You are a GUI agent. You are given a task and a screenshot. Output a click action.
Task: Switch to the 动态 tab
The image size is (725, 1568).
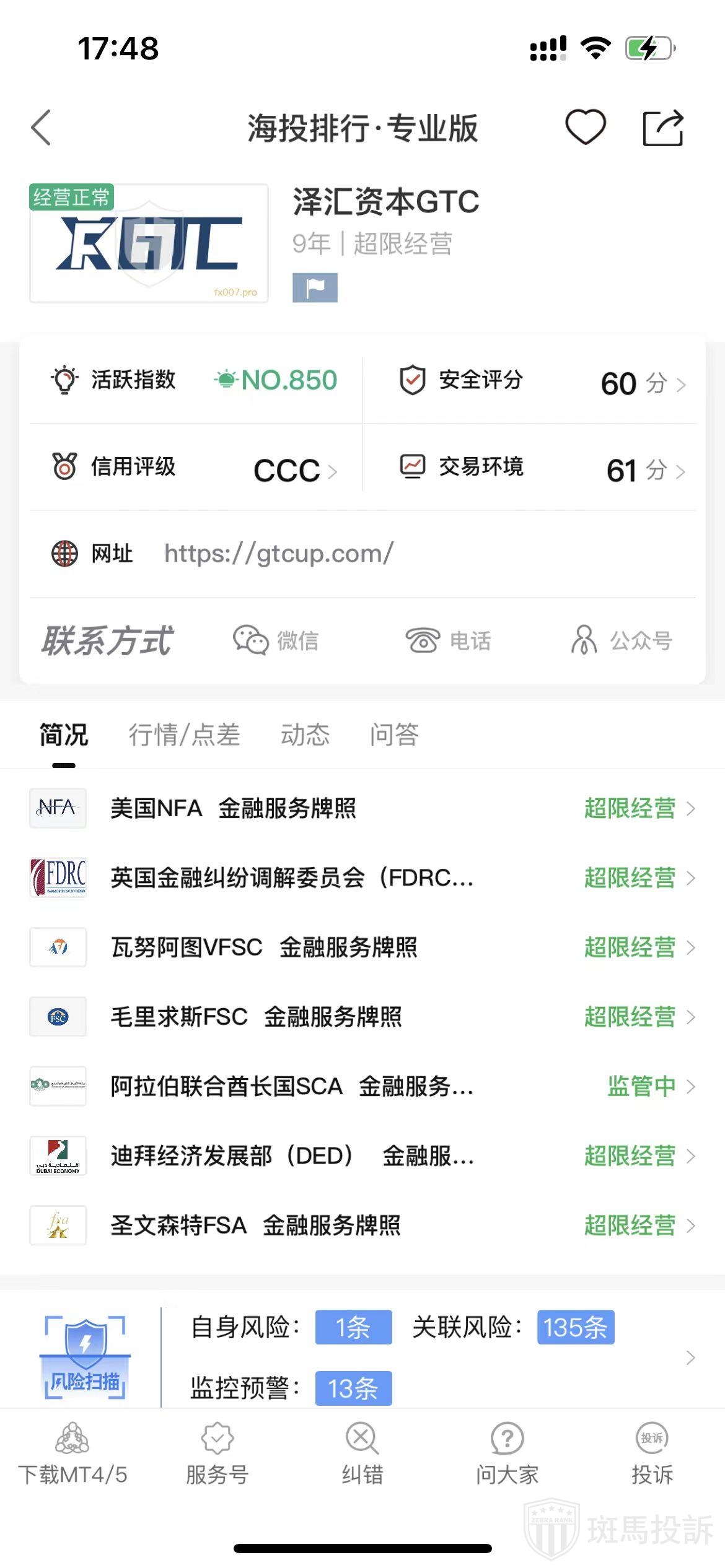click(305, 735)
